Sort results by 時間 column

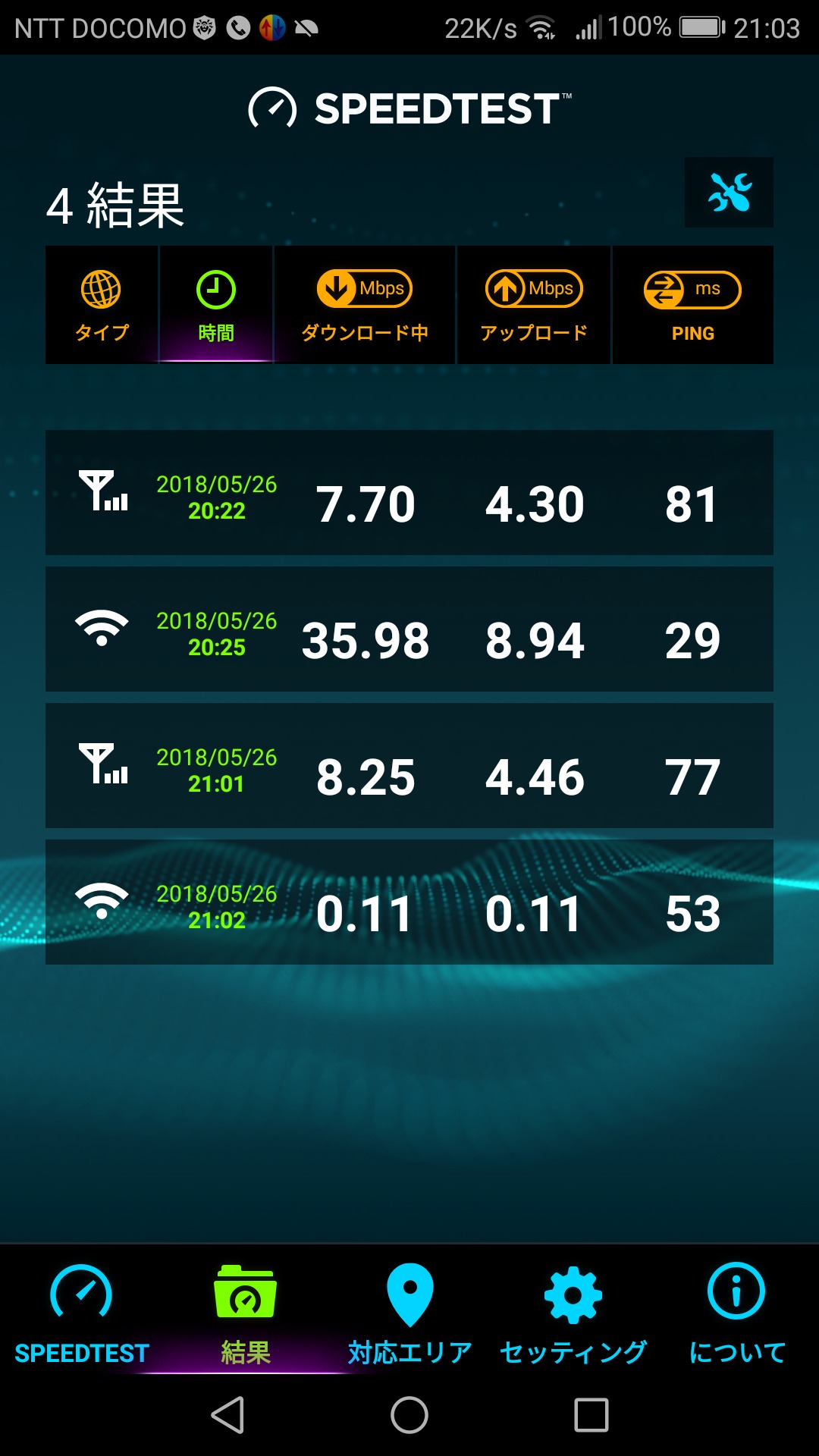pyautogui.click(x=216, y=305)
